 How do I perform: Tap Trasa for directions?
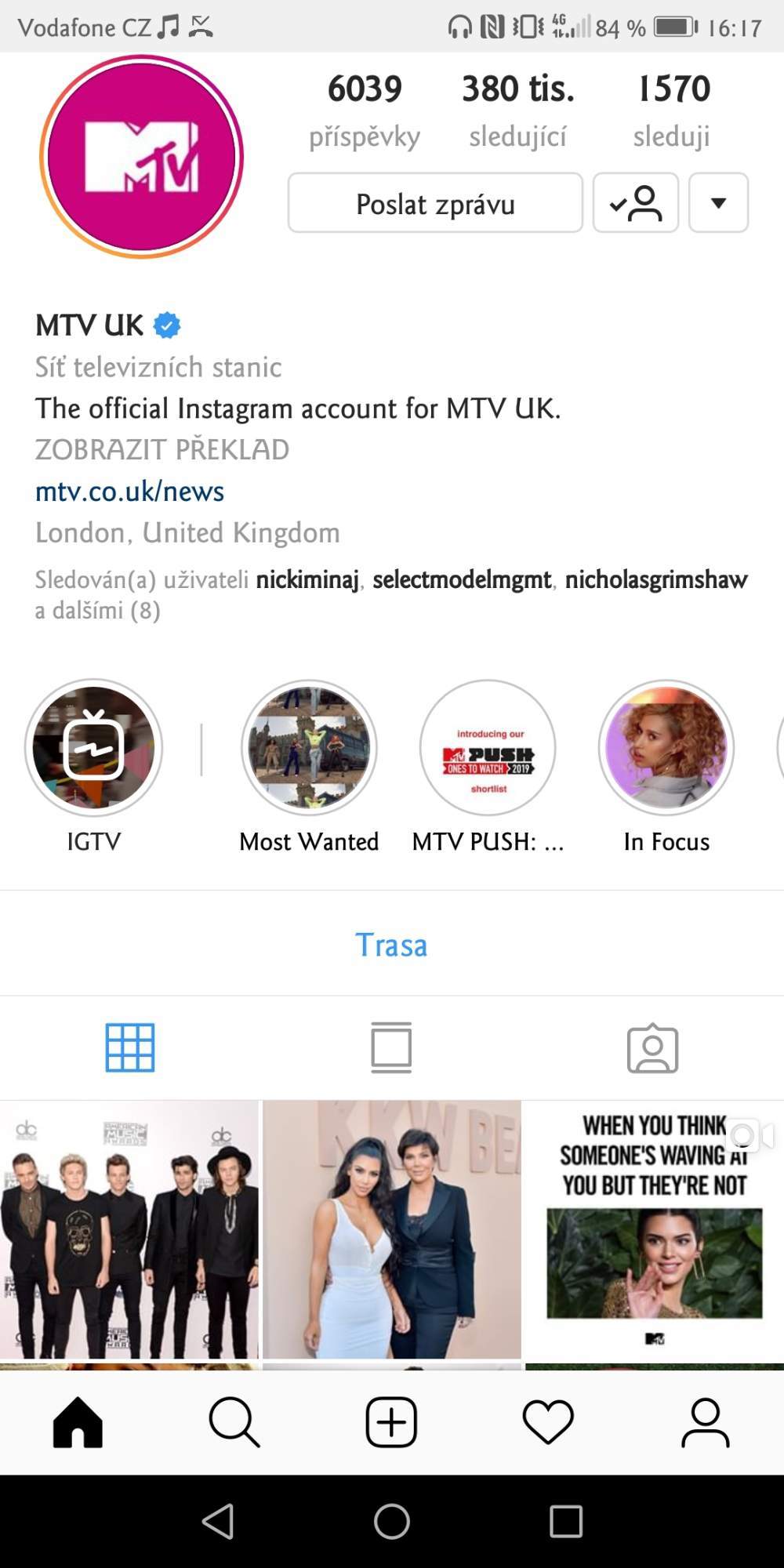tap(391, 945)
